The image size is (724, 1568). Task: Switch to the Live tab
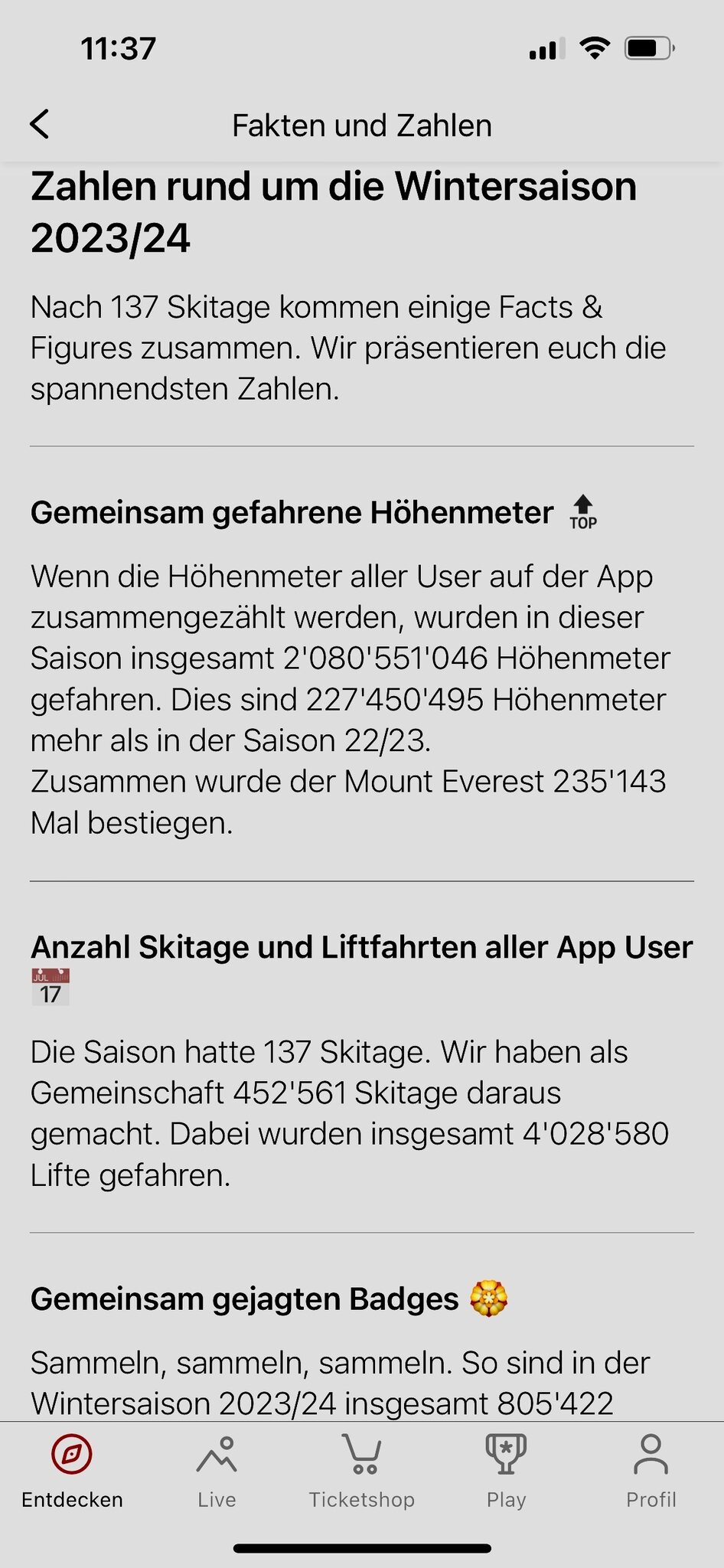217,1471
